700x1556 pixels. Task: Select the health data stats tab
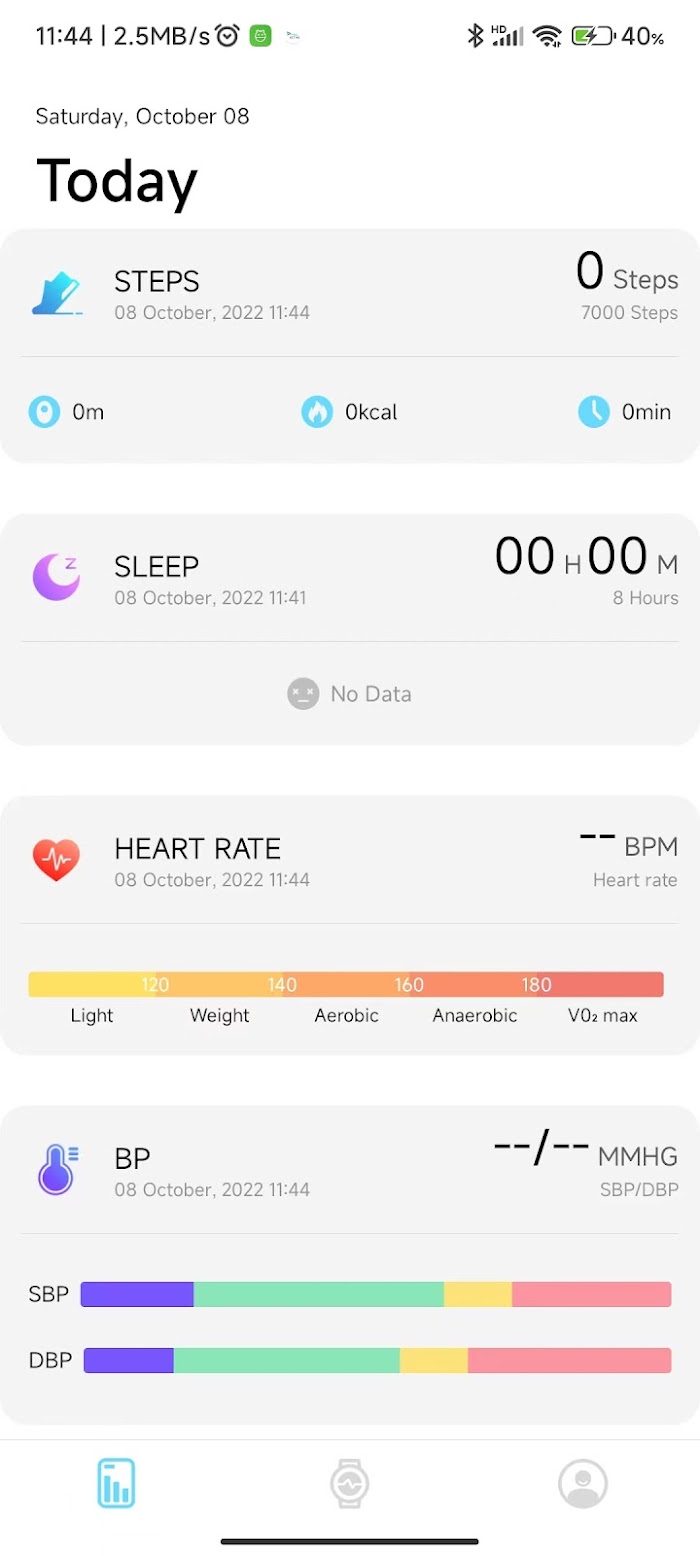tap(116, 1483)
